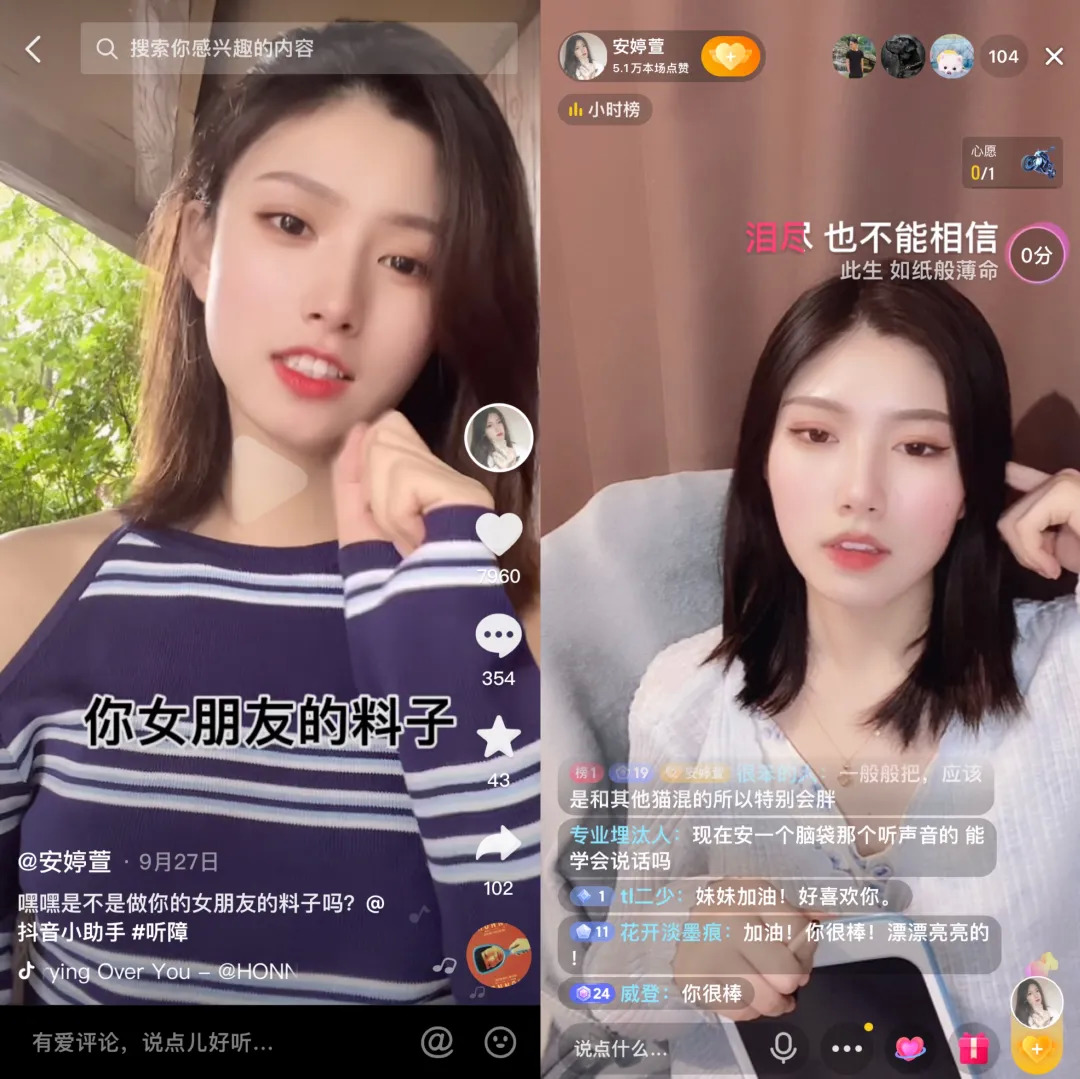View the 104 online viewers list
Screen dimensions: 1080x1079
[x=1003, y=57]
